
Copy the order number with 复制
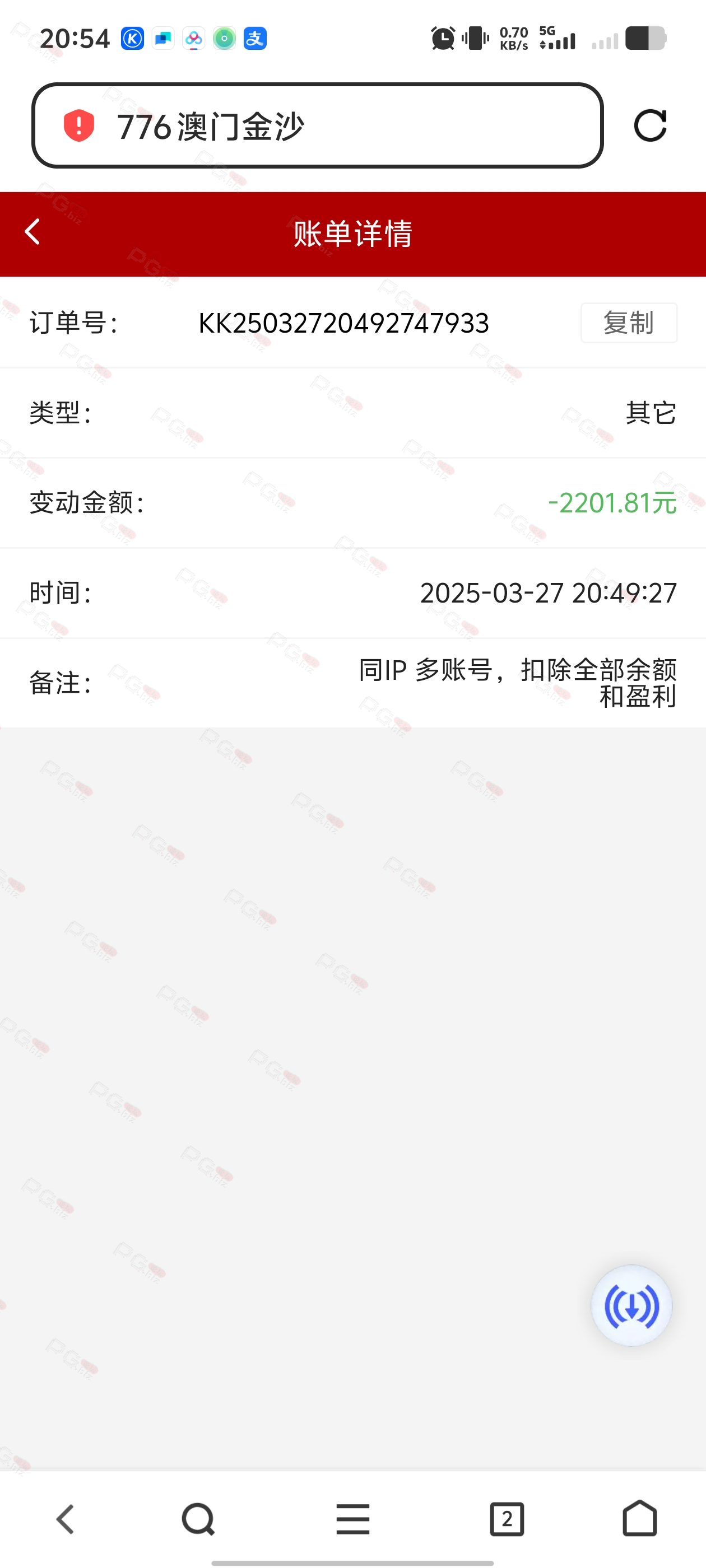click(628, 323)
